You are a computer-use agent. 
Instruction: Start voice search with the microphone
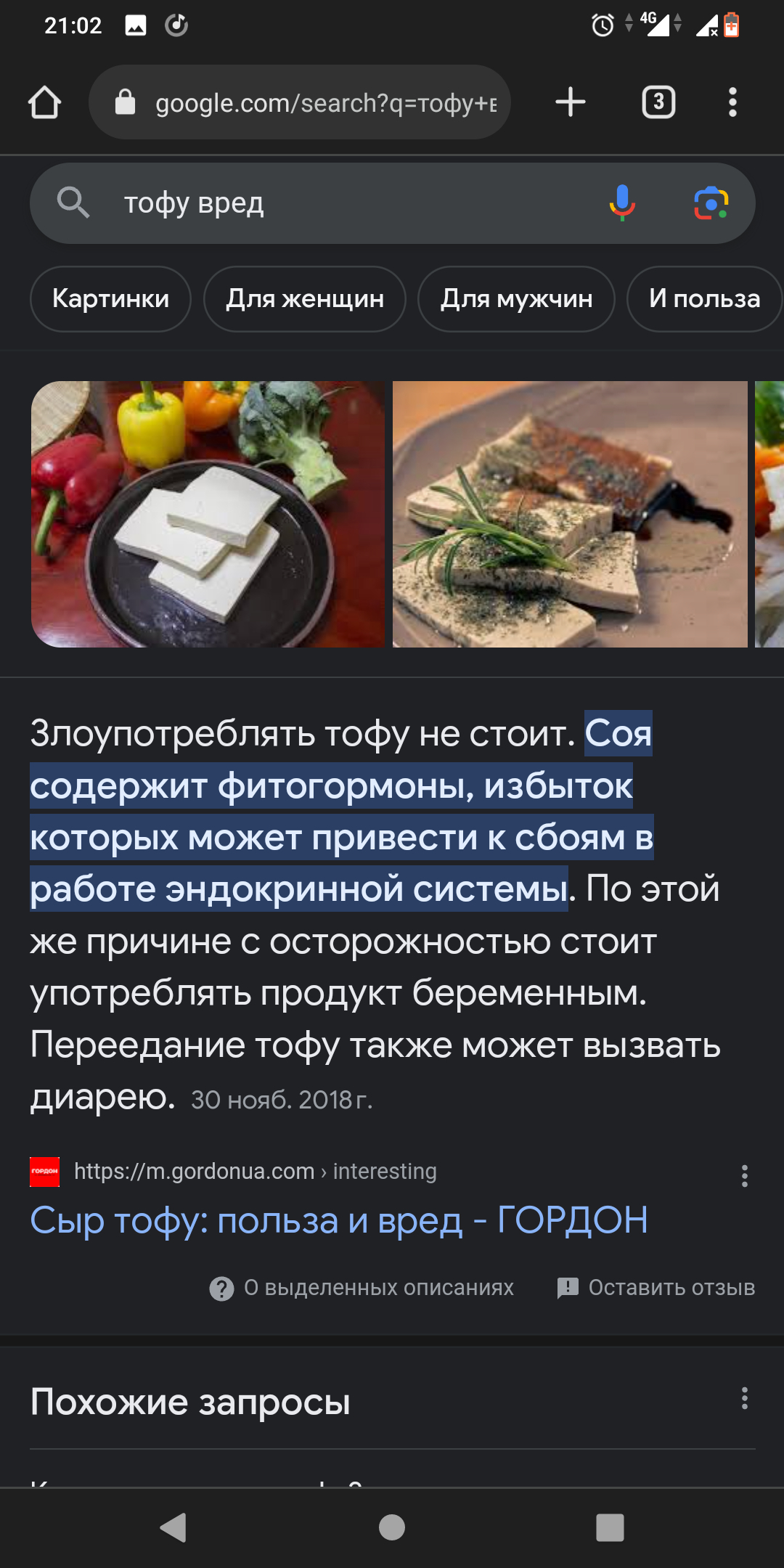[x=622, y=203]
